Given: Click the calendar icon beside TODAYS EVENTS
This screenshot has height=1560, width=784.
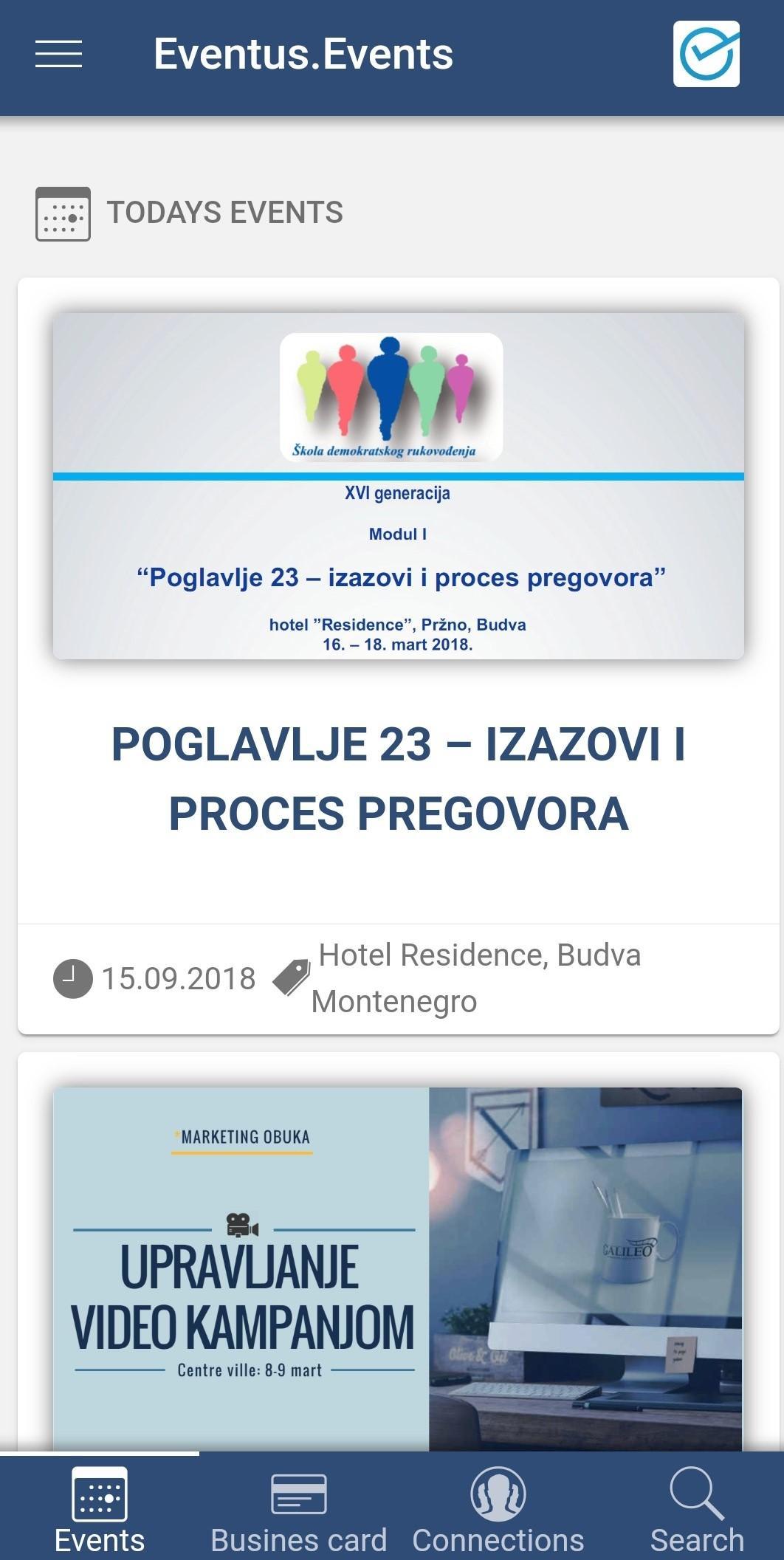Looking at the screenshot, I should point(63,215).
